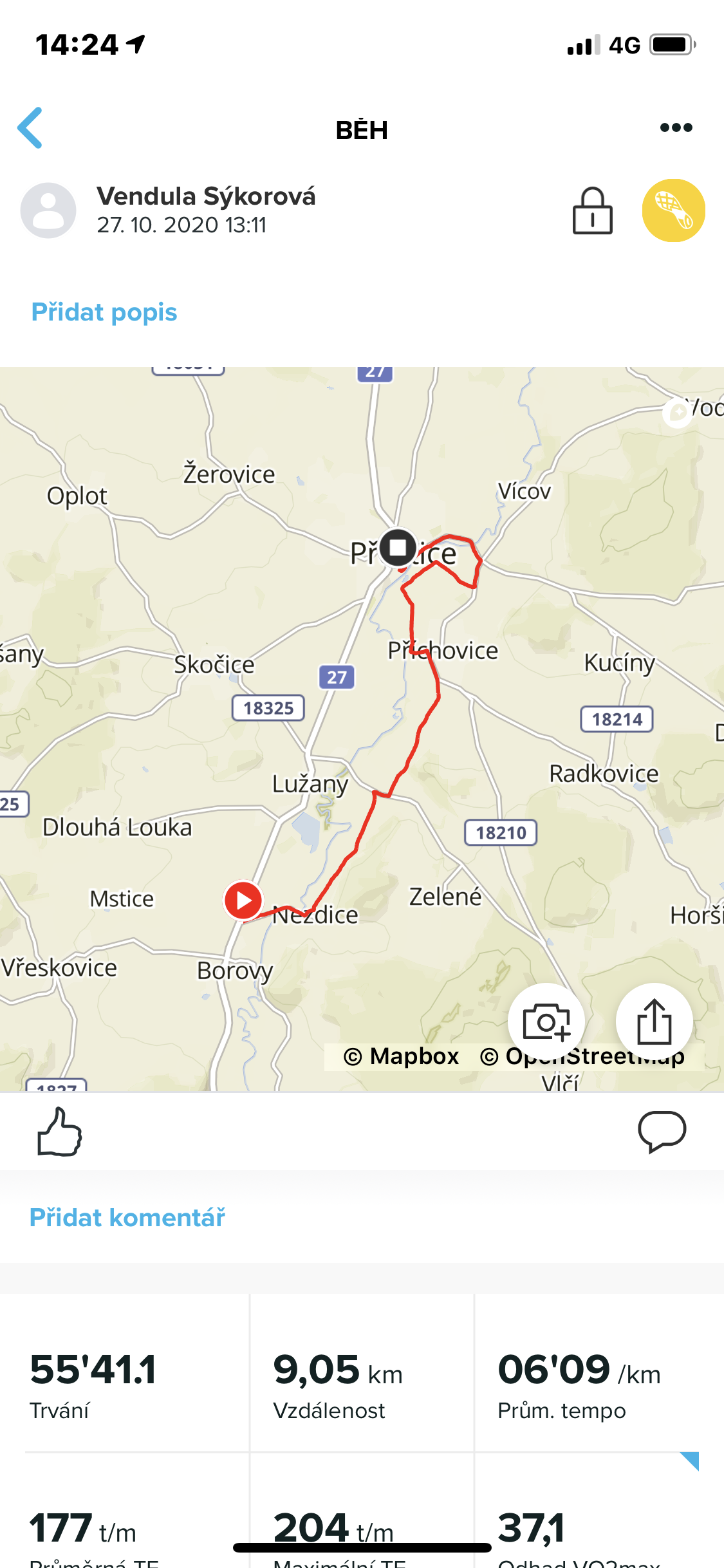724x1568 pixels.
Task: Expand the stats using the blue corner marker
Action: click(x=690, y=1461)
